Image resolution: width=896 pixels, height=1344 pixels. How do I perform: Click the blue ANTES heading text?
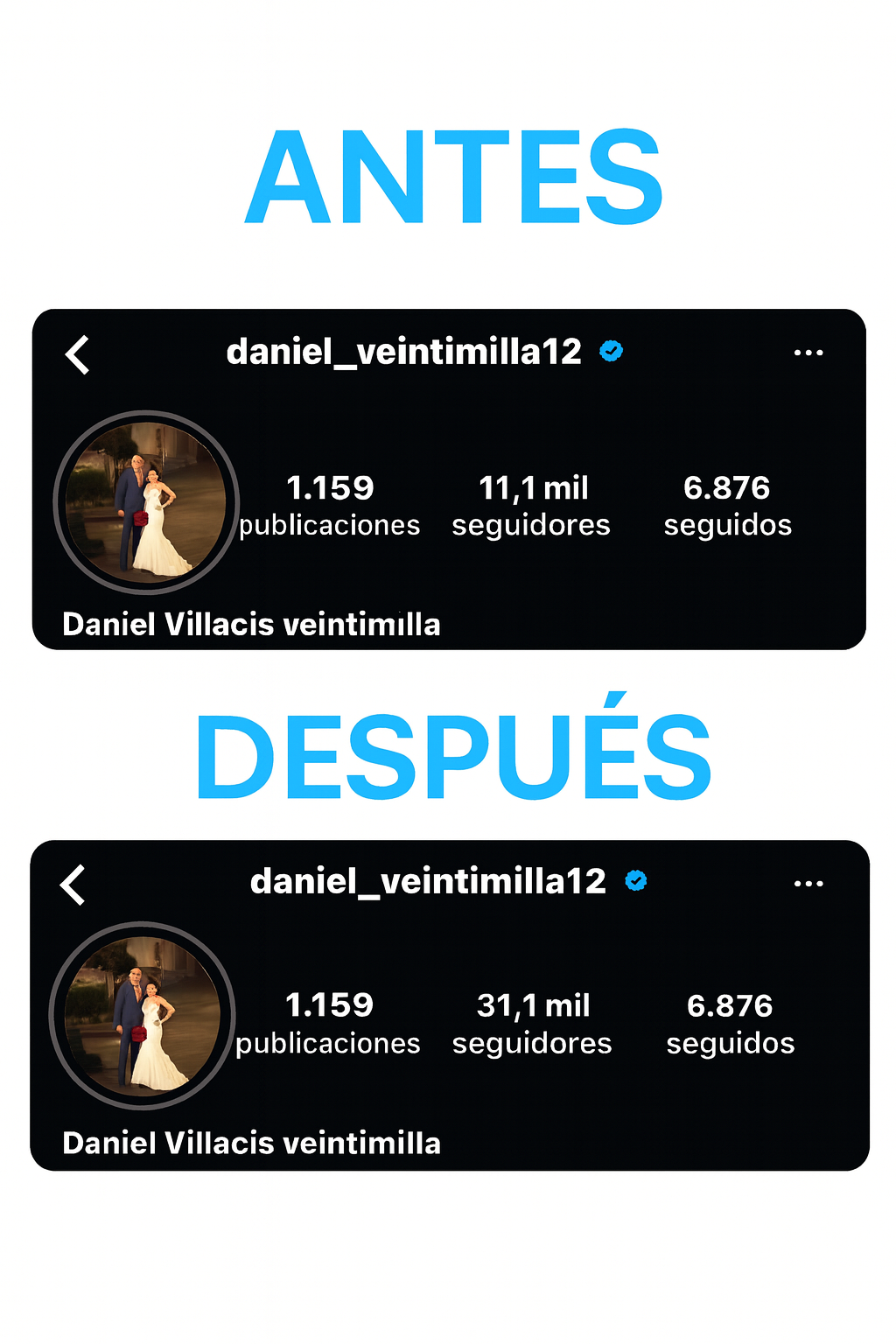457,172
